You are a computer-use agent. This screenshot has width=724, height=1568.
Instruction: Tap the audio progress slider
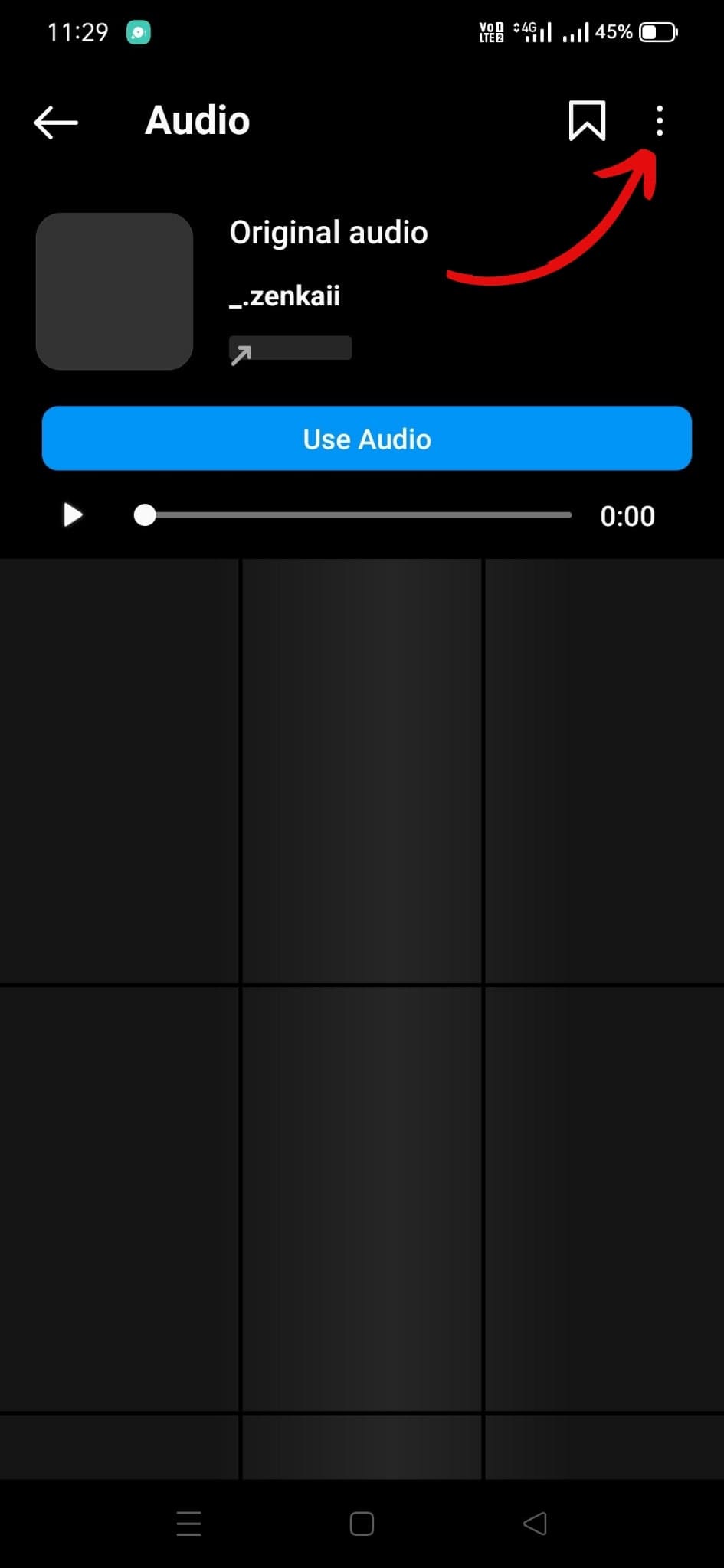point(352,515)
